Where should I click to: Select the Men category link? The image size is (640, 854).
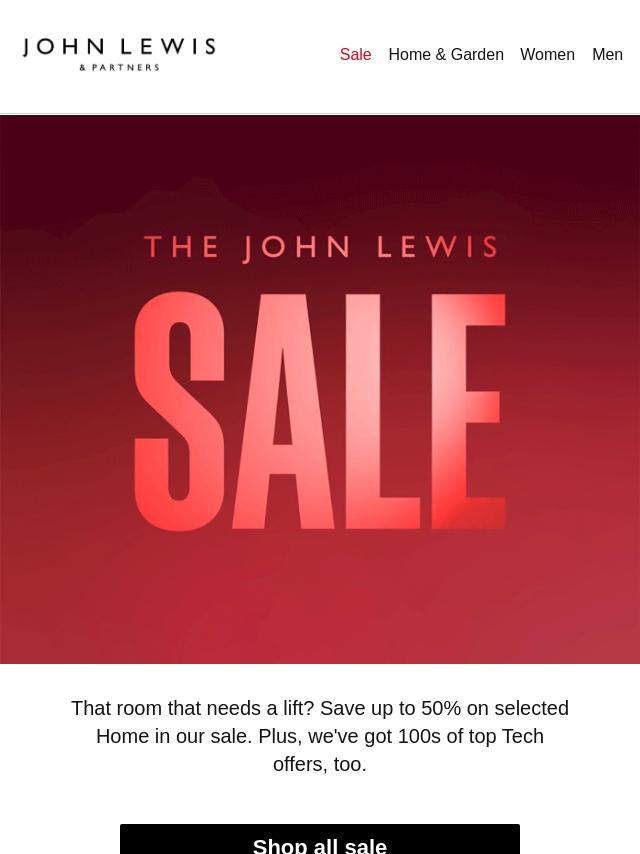point(607,54)
